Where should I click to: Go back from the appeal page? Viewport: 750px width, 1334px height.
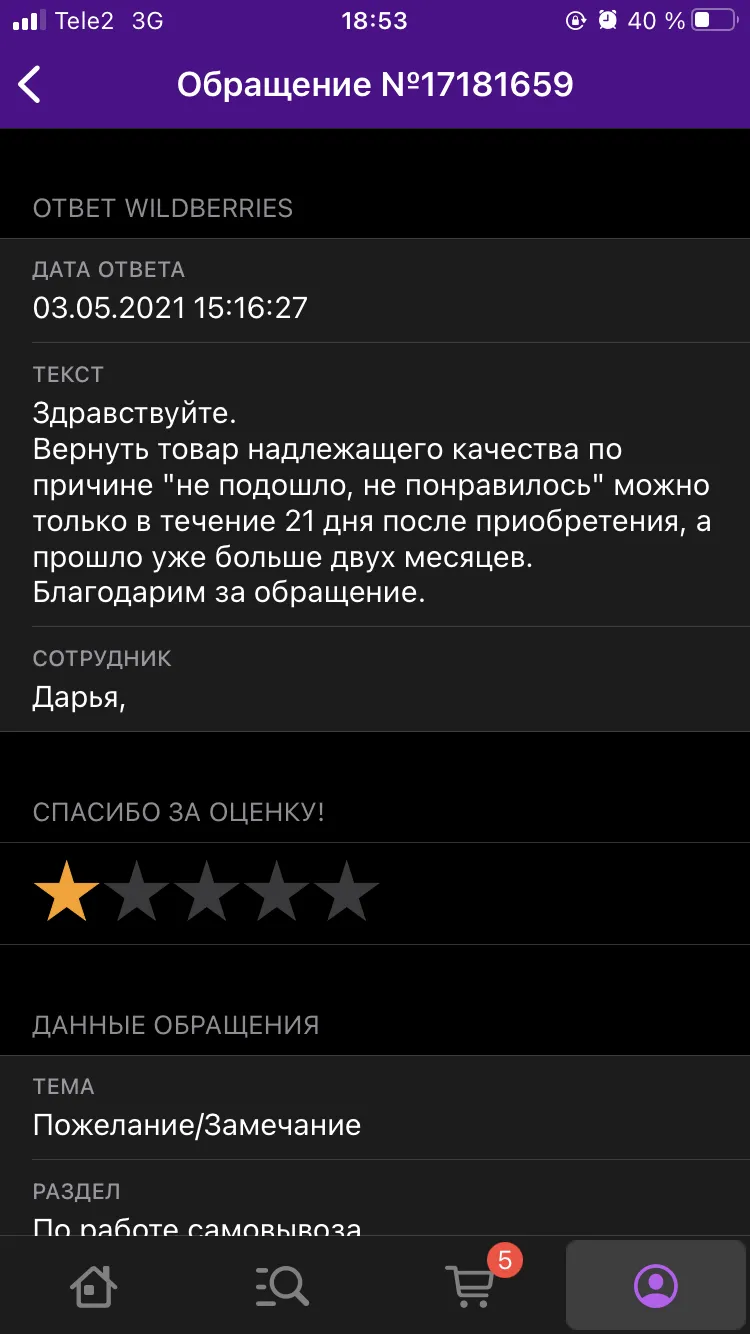(x=30, y=85)
